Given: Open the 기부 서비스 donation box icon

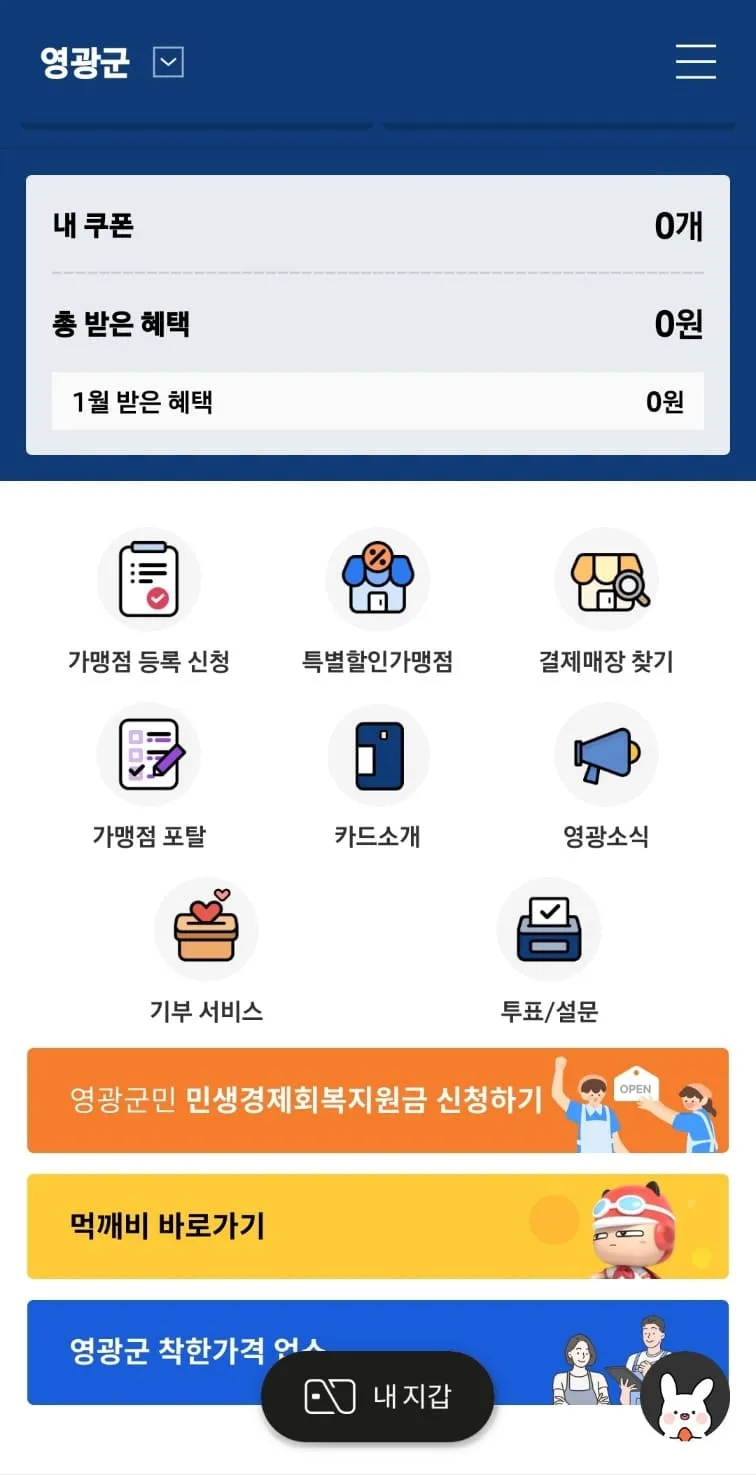Looking at the screenshot, I should pyautogui.click(x=206, y=928).
